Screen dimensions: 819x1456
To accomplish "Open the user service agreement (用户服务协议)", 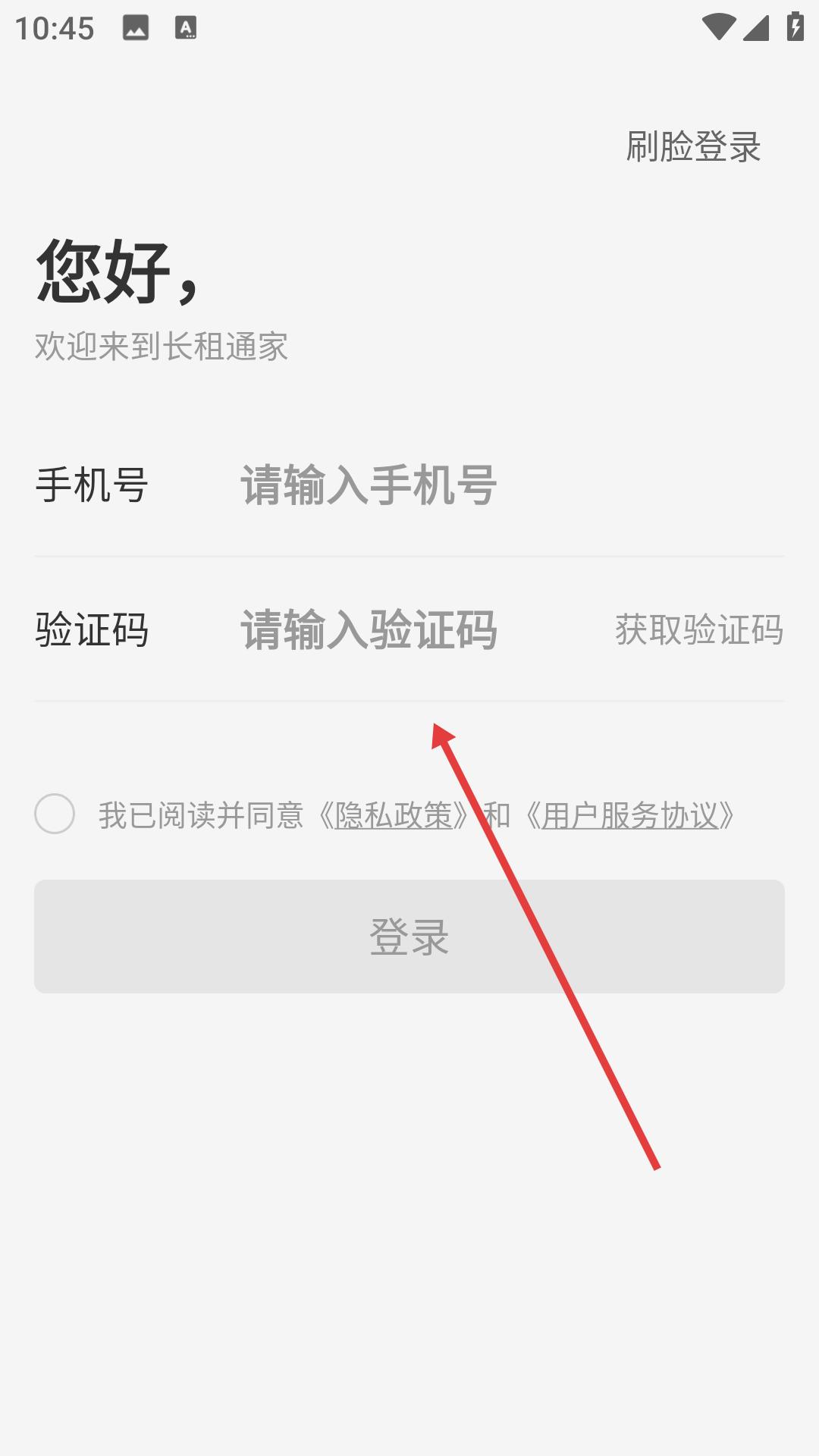I will 629,816.
